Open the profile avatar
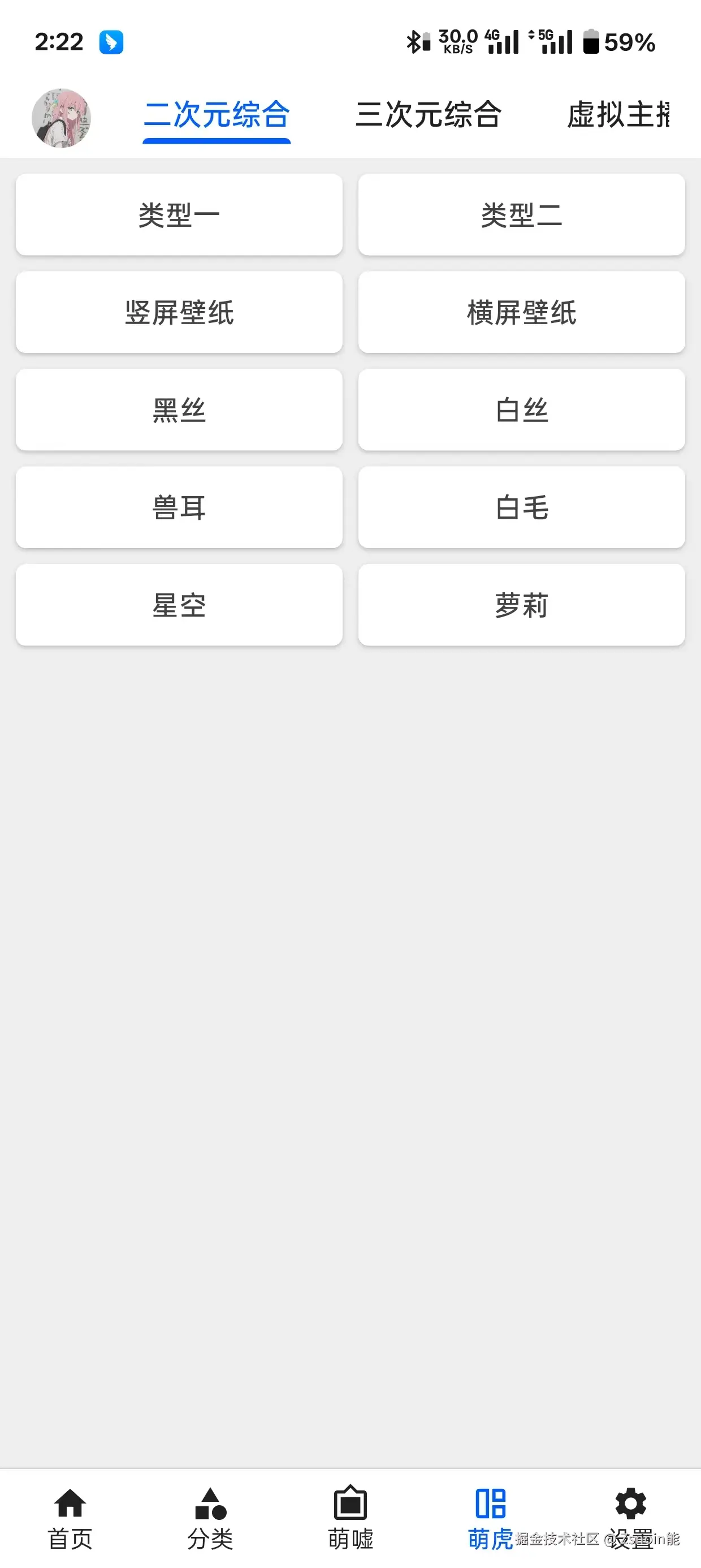This screenshot has width=701, height=1568. click(x=62, y=117)
